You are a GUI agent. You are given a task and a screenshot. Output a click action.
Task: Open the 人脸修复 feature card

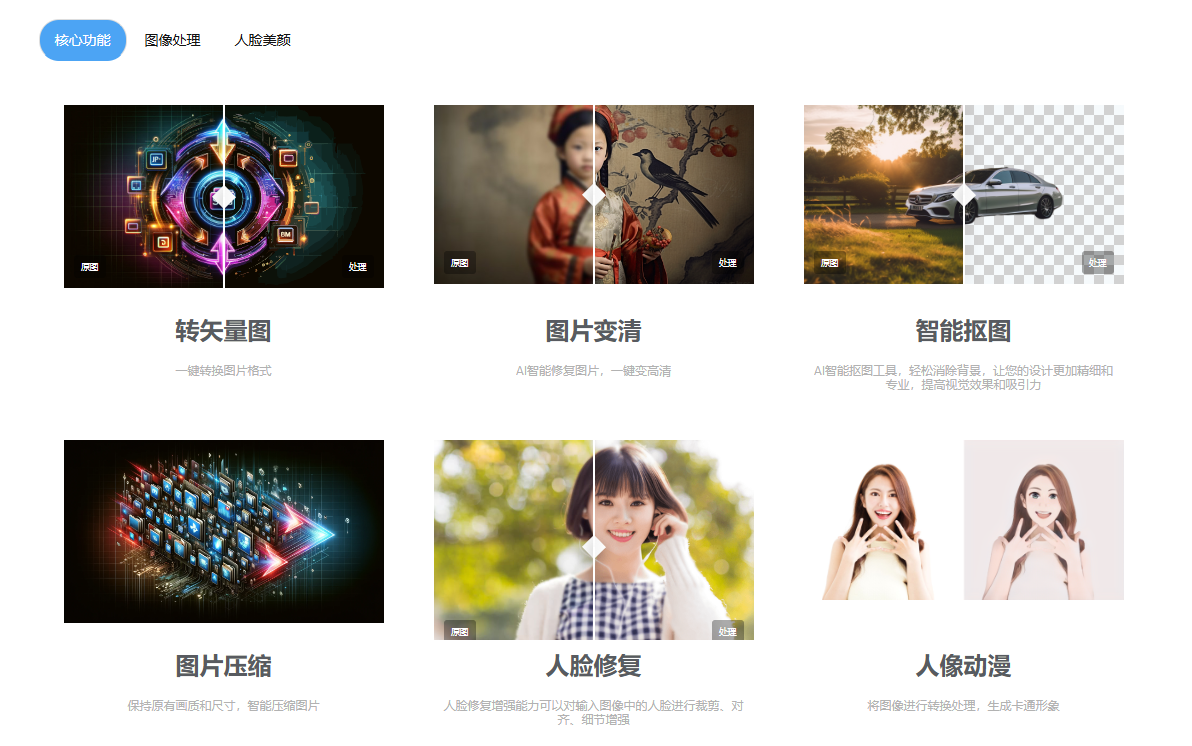[593, 666]
